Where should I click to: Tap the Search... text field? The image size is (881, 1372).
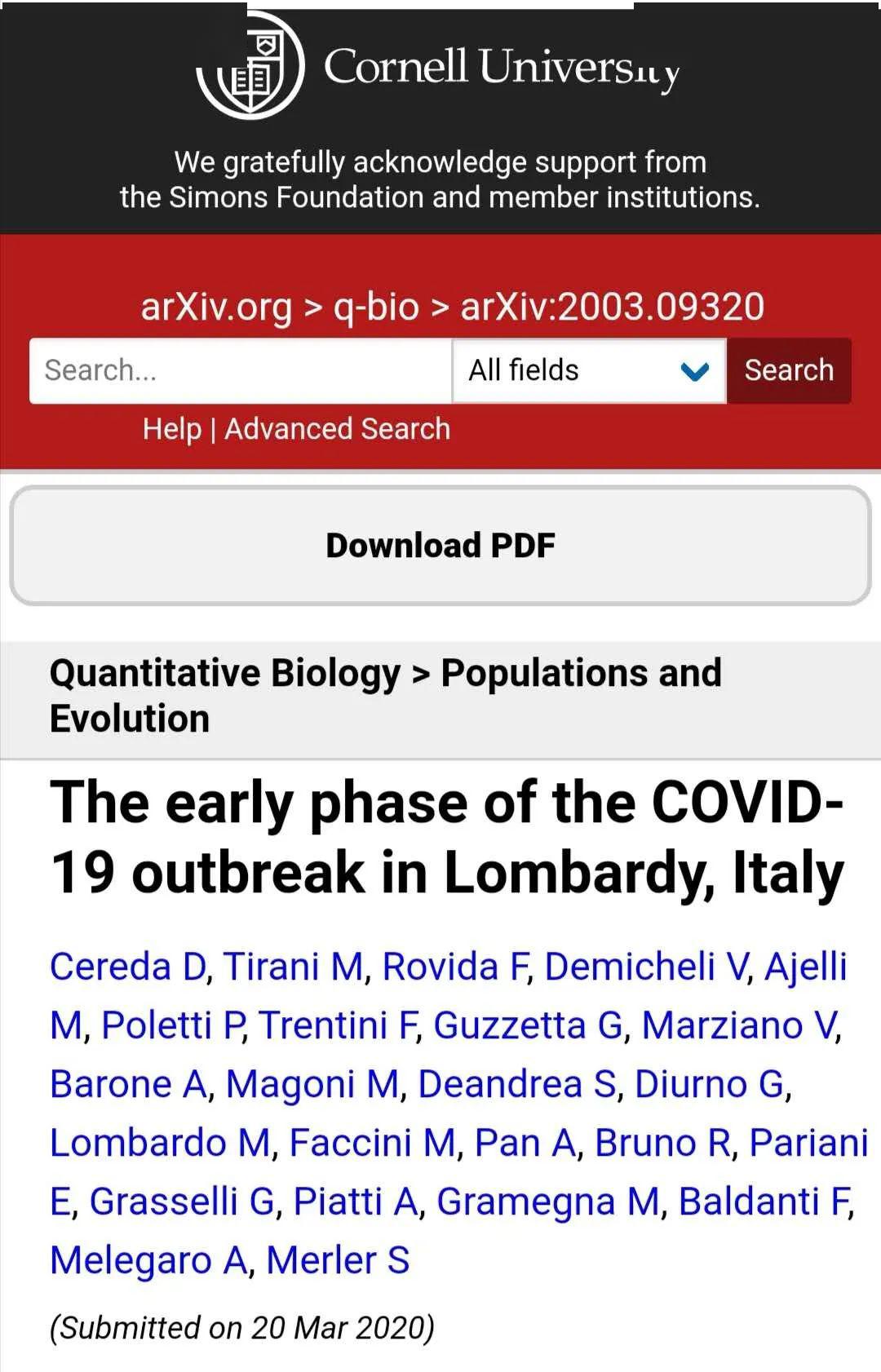240,370
